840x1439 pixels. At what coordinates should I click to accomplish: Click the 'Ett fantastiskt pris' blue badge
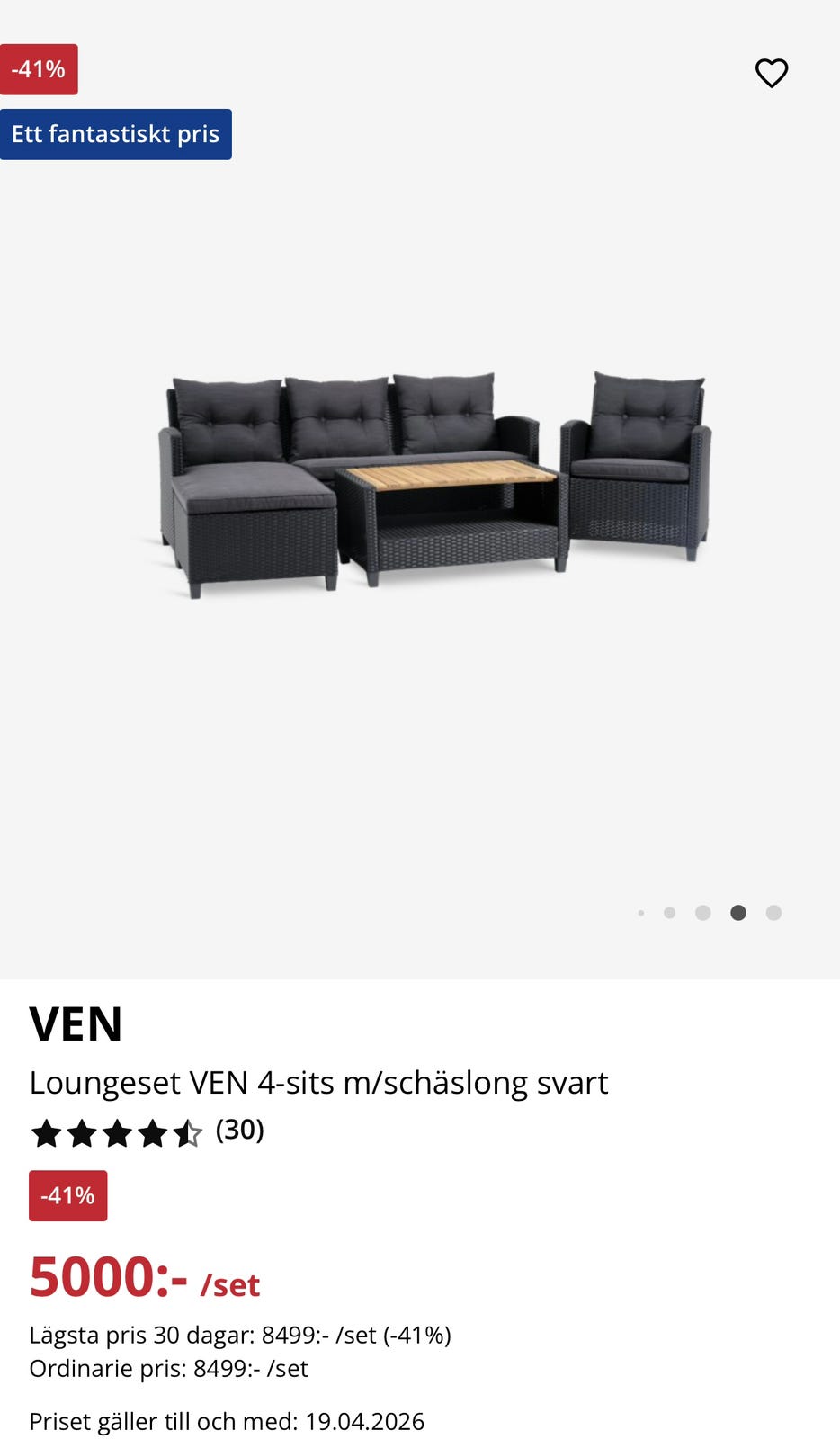coord(115,133)
